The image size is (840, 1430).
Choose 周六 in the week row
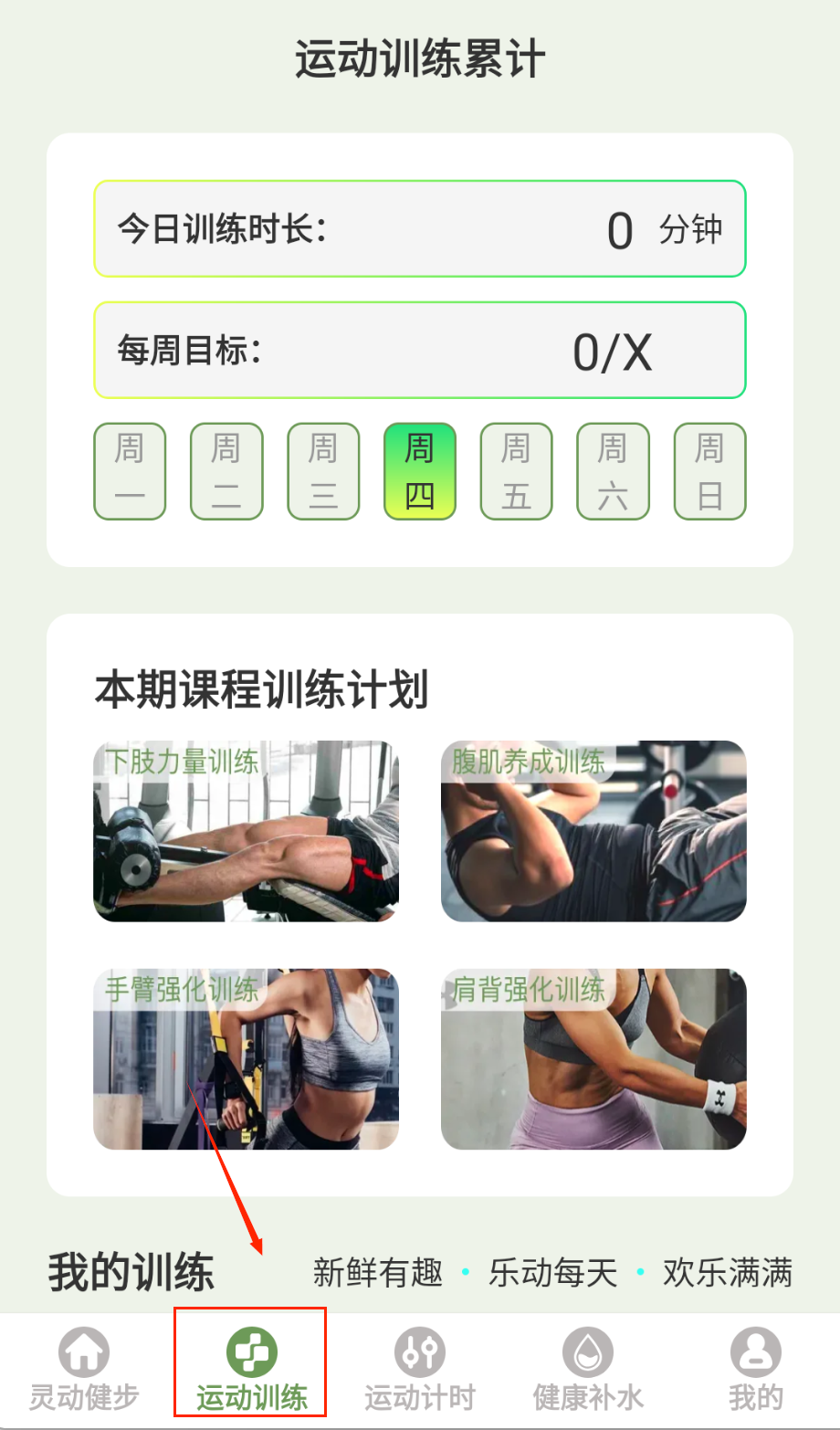613,471
